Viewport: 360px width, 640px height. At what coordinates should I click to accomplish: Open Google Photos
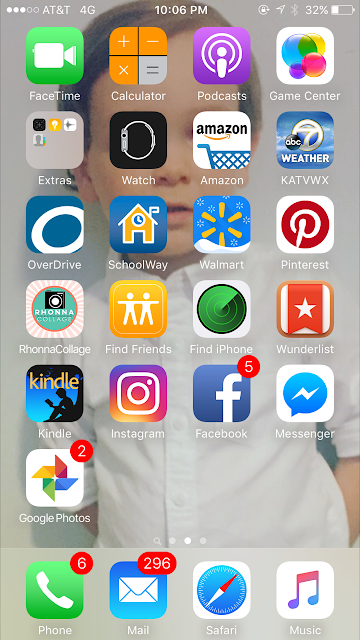point(55,478)
